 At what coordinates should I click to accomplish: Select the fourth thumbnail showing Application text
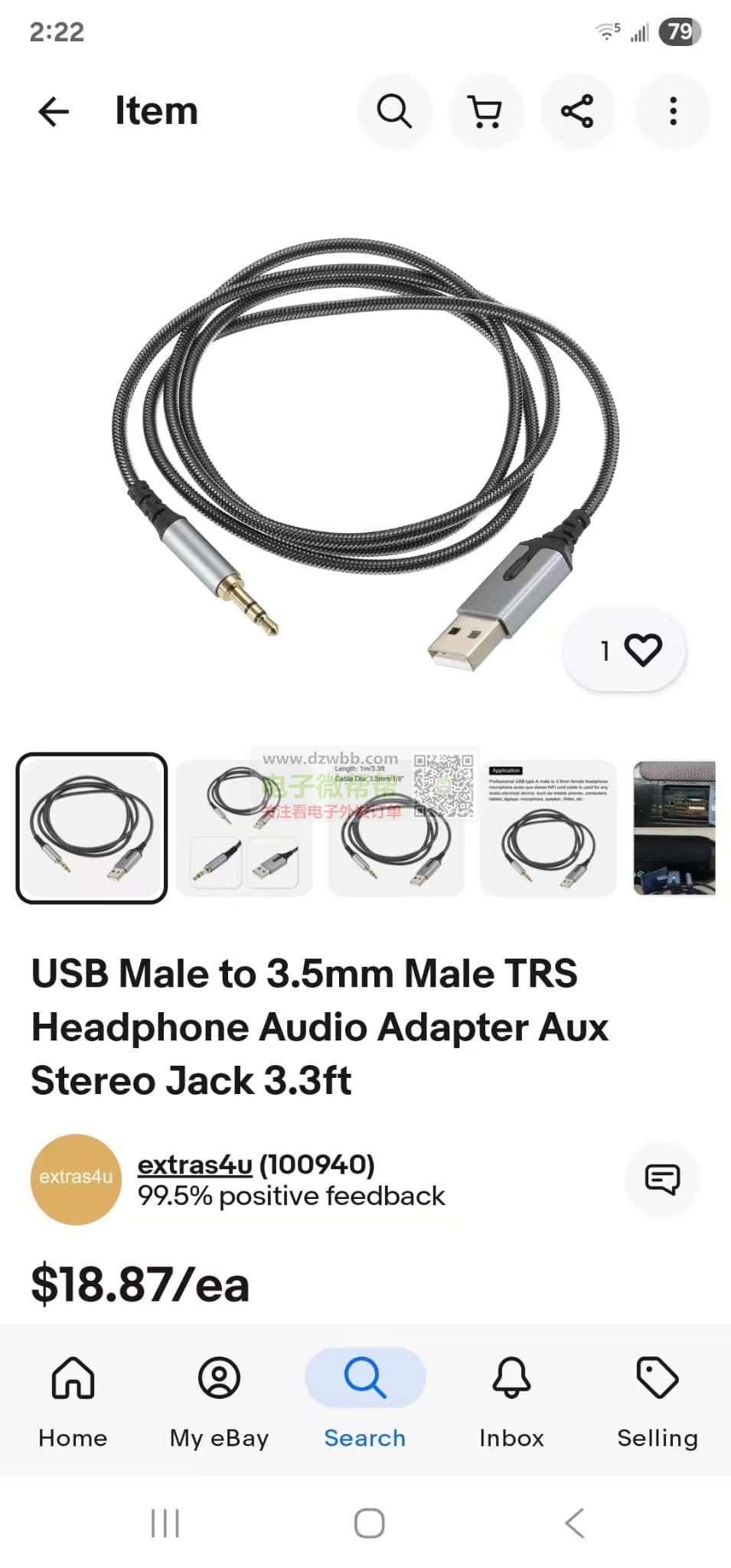coord(549,828)
